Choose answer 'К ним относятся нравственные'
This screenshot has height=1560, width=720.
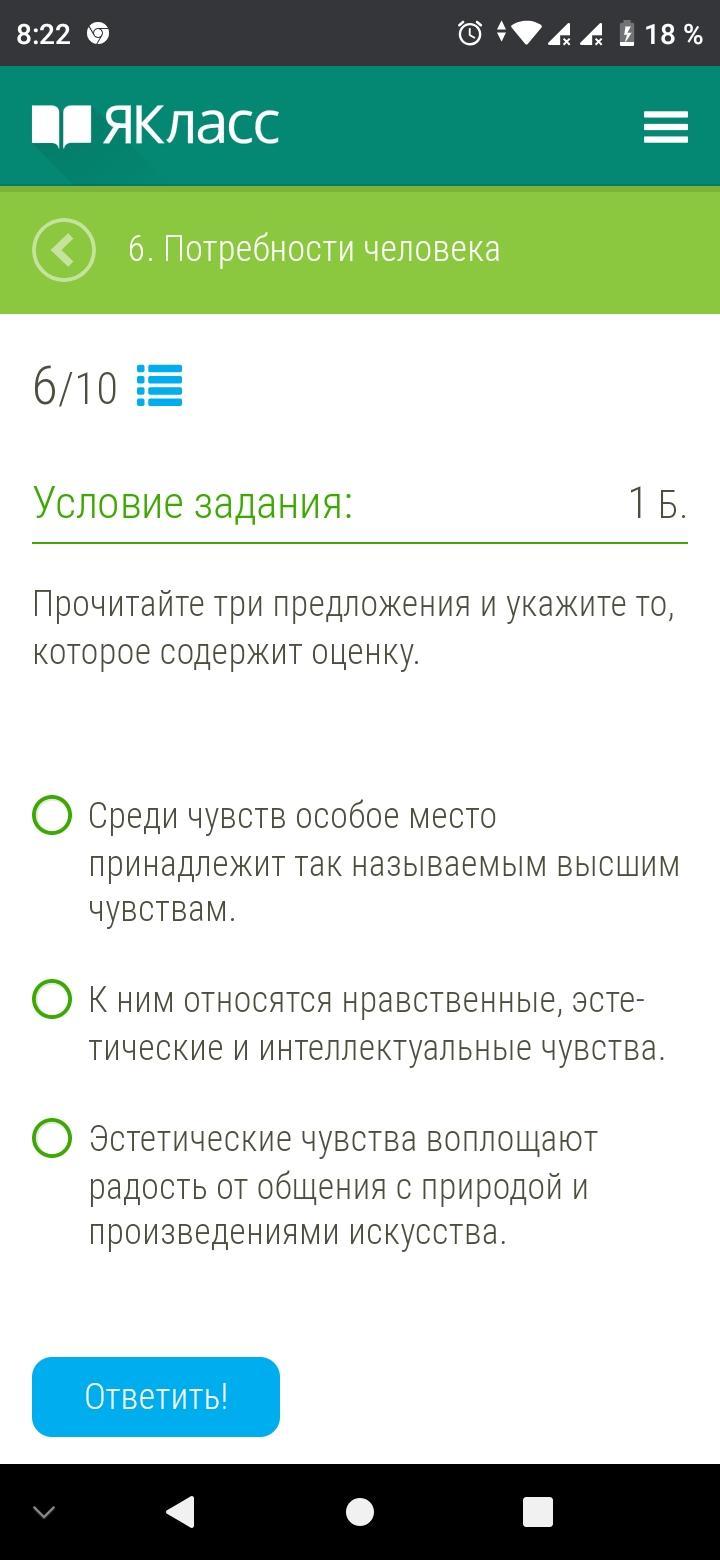(x=52, y=999)
